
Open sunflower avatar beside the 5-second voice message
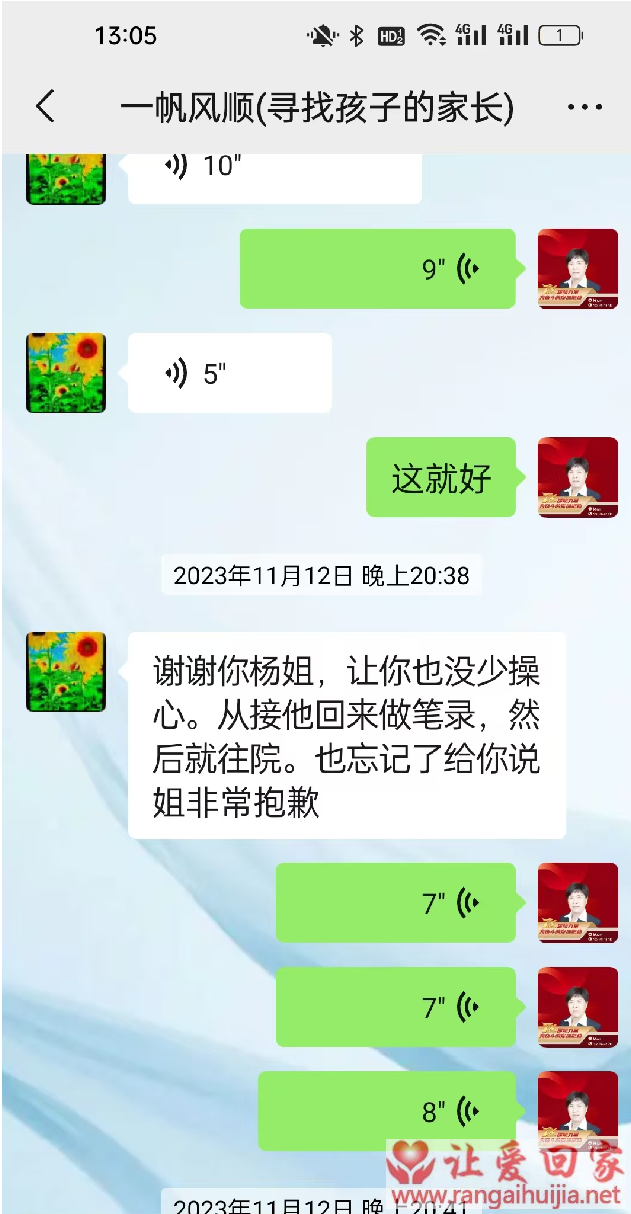[66, 373]
